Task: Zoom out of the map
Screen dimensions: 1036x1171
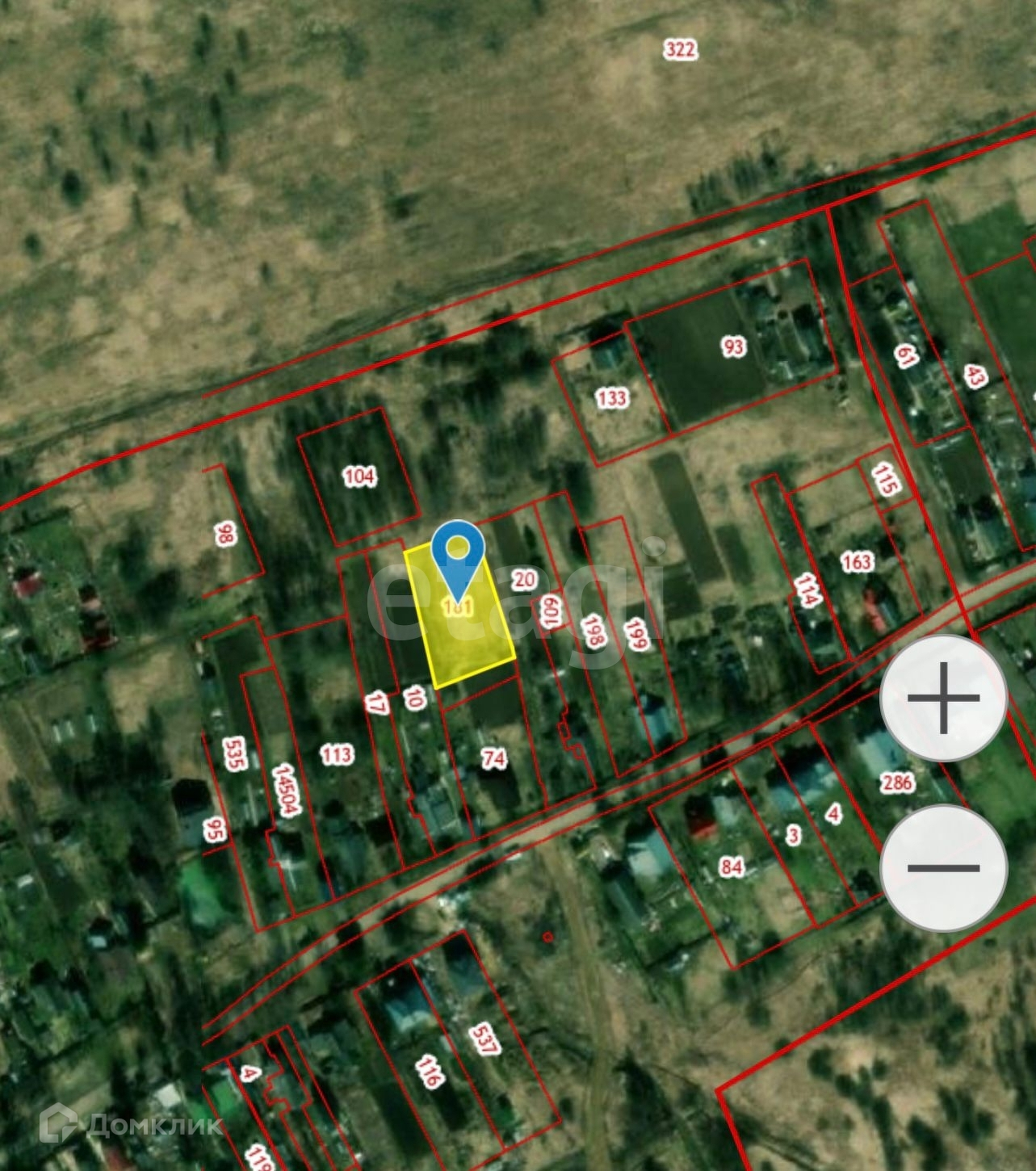Action: point(943,867)
